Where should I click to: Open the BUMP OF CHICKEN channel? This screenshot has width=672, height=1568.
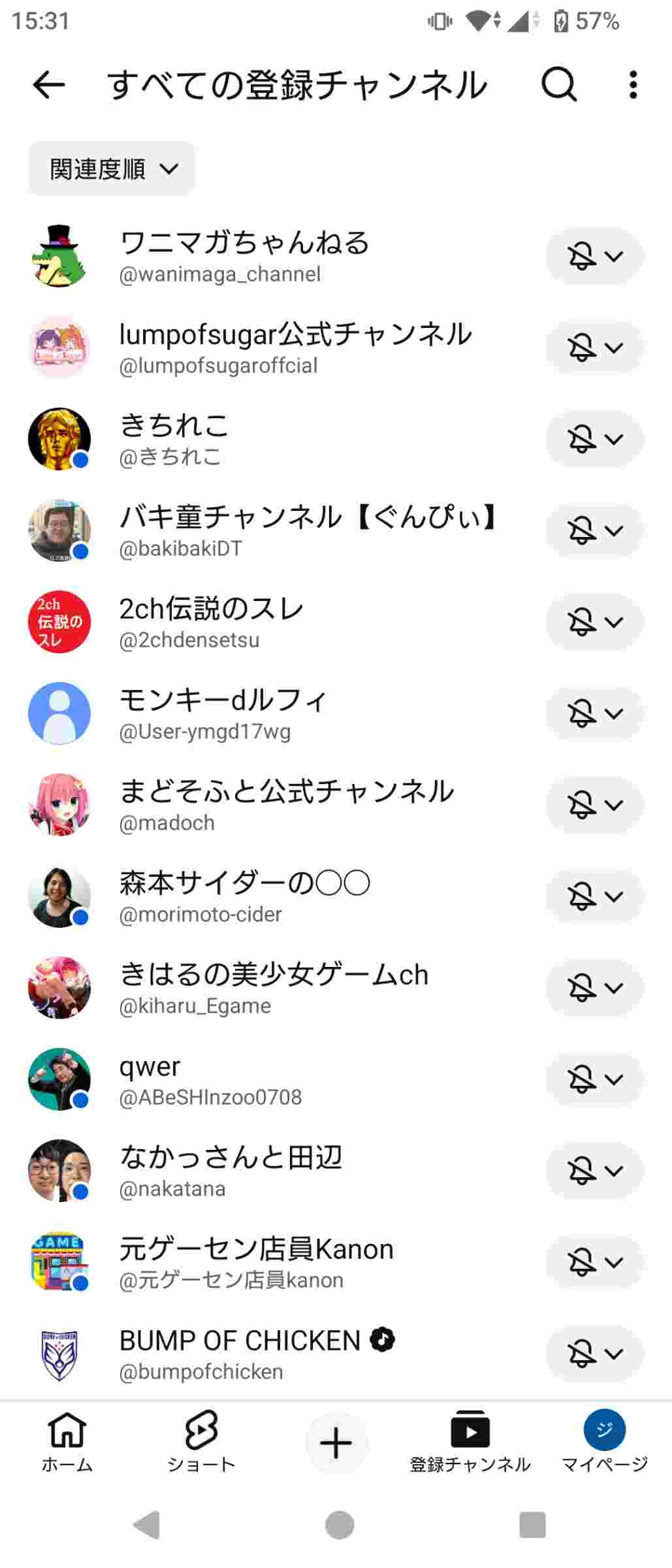pyautogui.click(x=240, y=1353)
